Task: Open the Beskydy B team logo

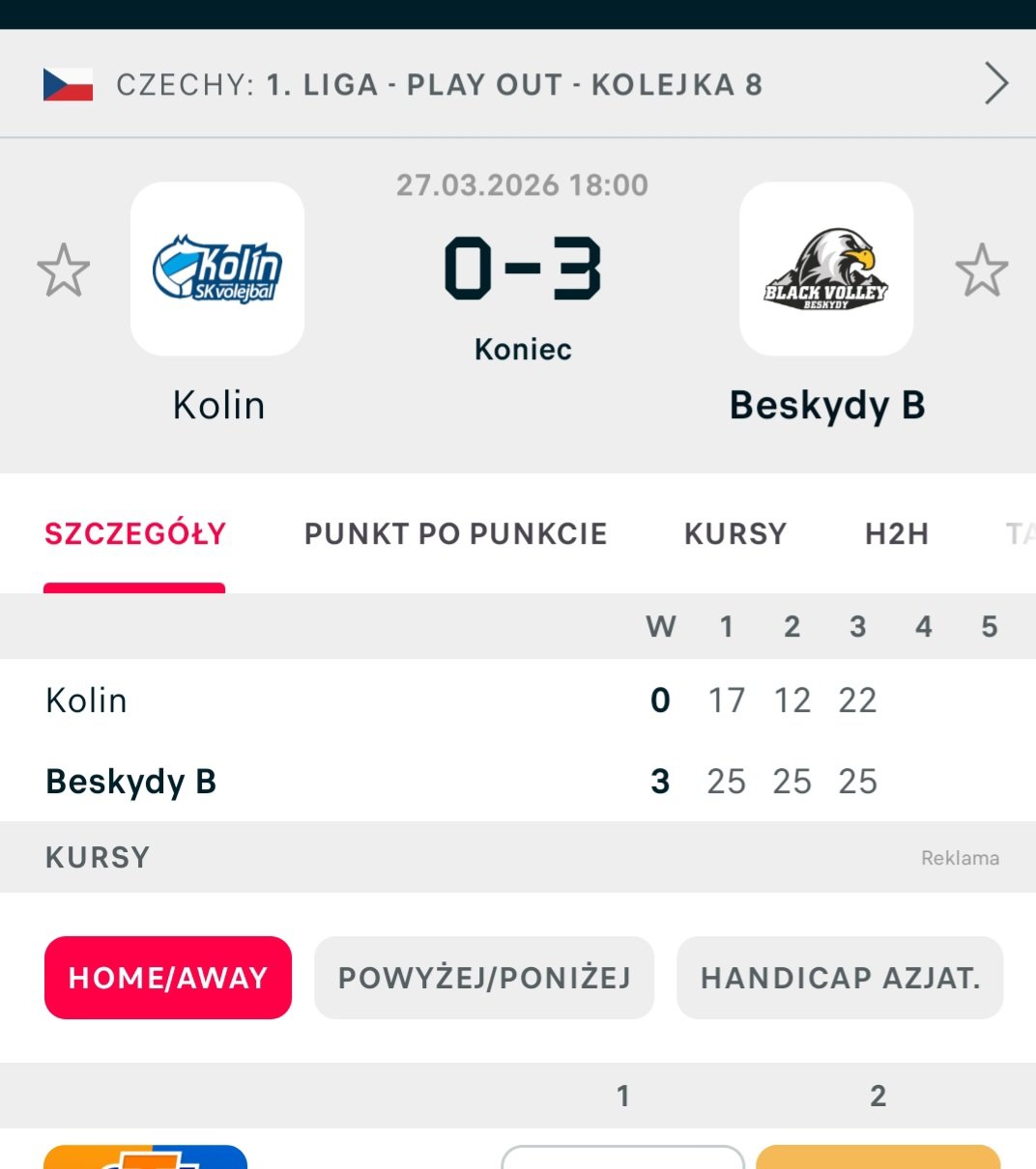Action: coord(826,269)
